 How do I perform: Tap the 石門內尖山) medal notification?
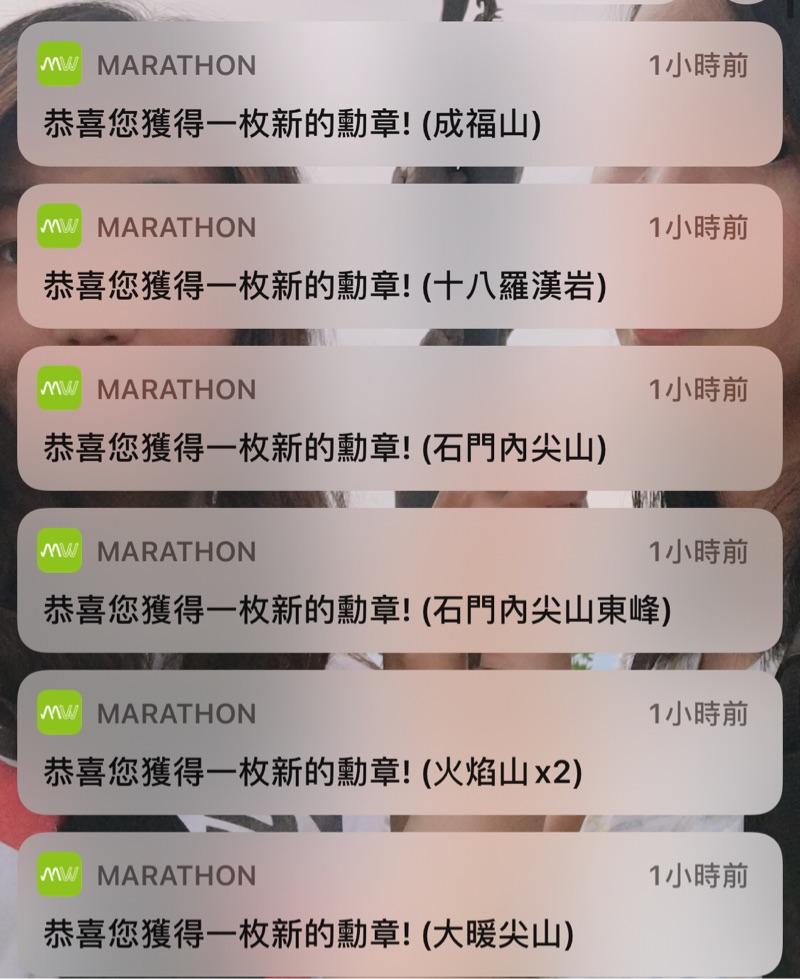400,419
